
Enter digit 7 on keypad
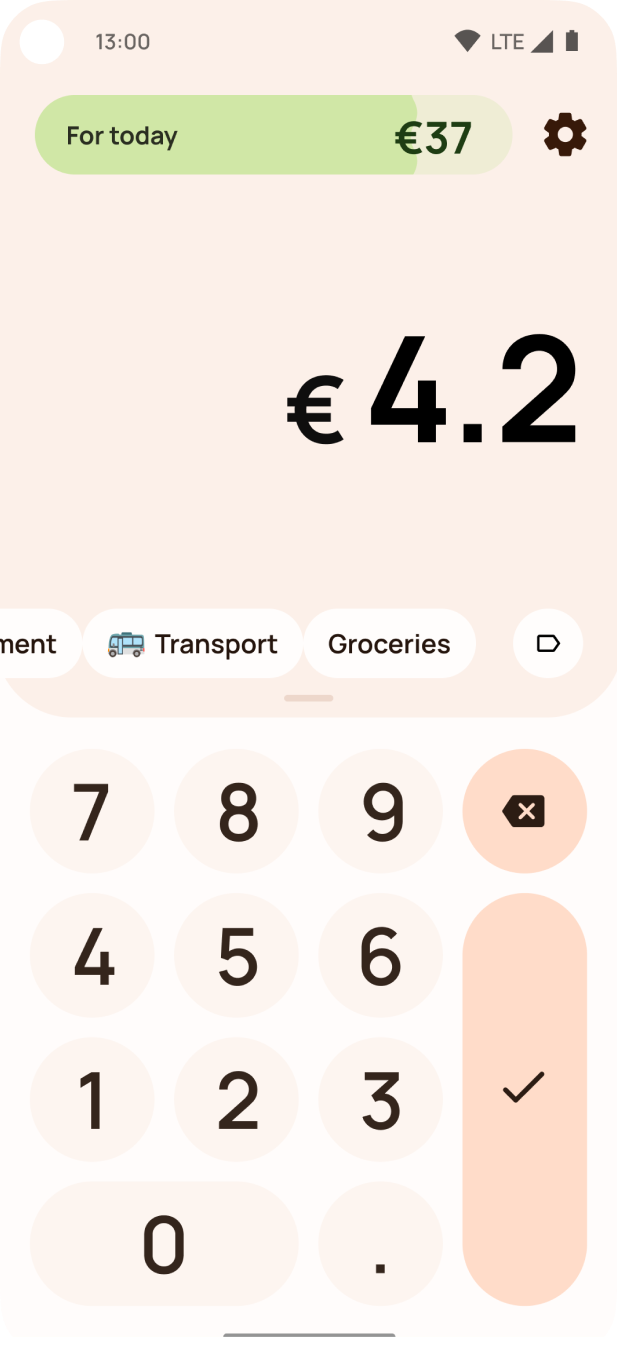click(92, 811)
